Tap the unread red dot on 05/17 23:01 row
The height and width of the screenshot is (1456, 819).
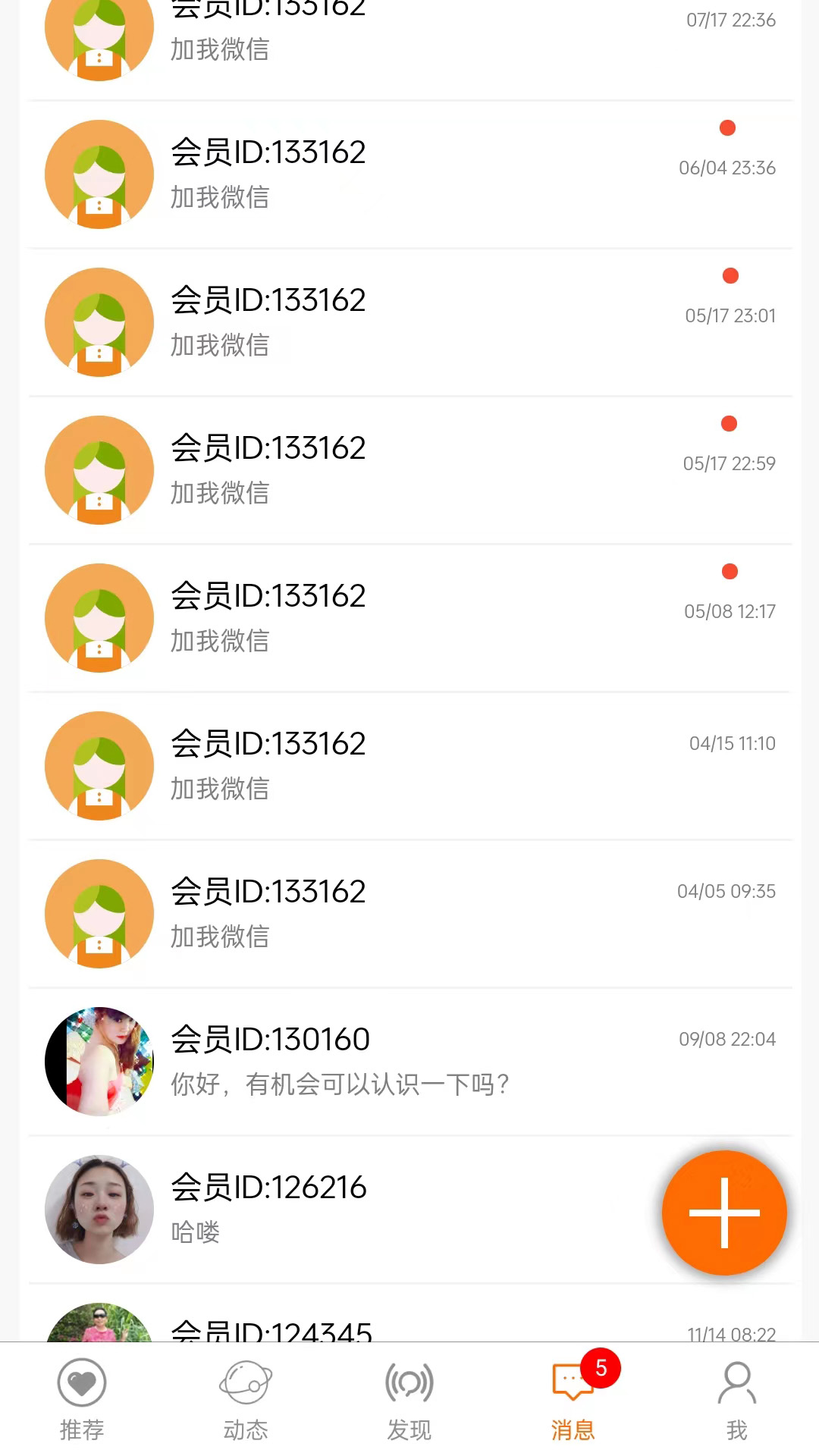pyautogui.click(x=730, y=276)
